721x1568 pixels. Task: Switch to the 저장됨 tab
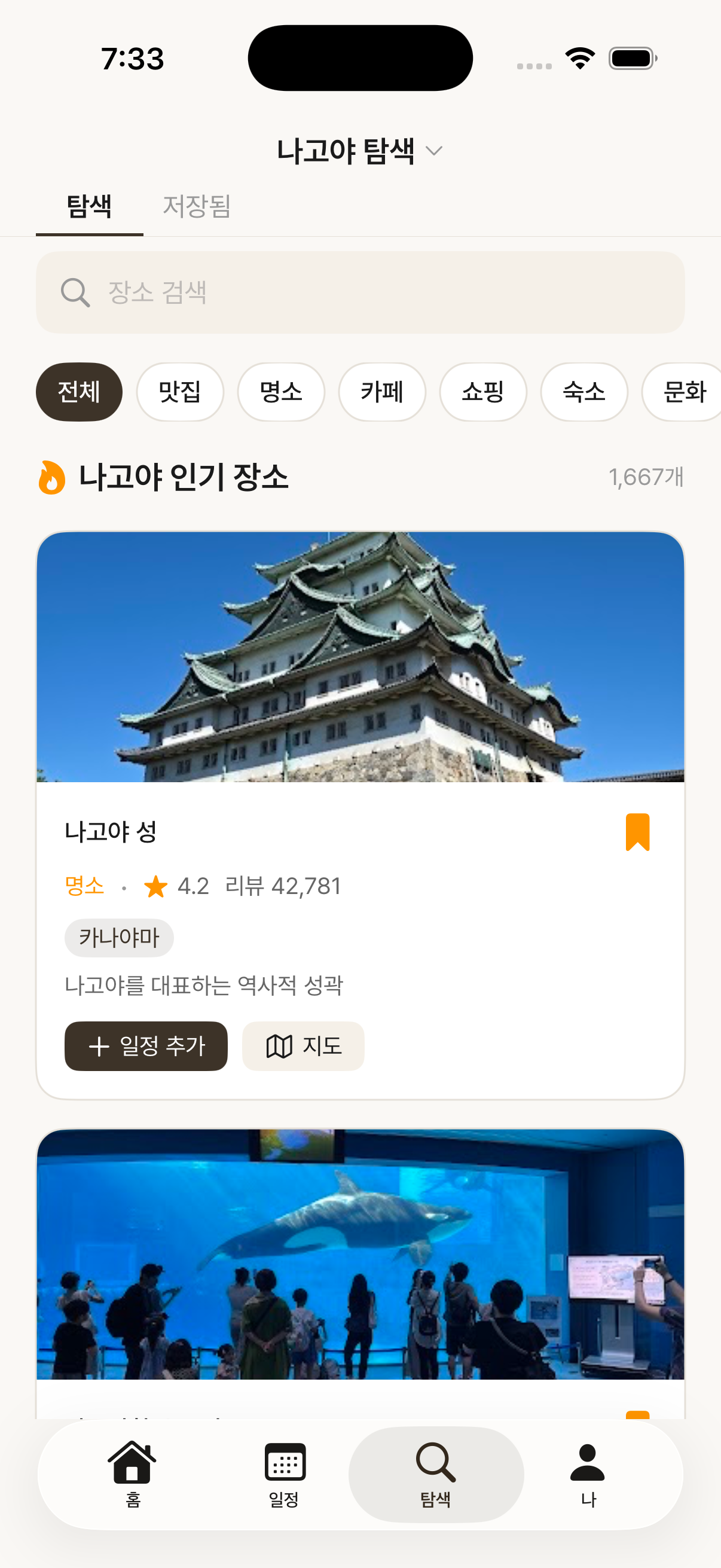197,207
